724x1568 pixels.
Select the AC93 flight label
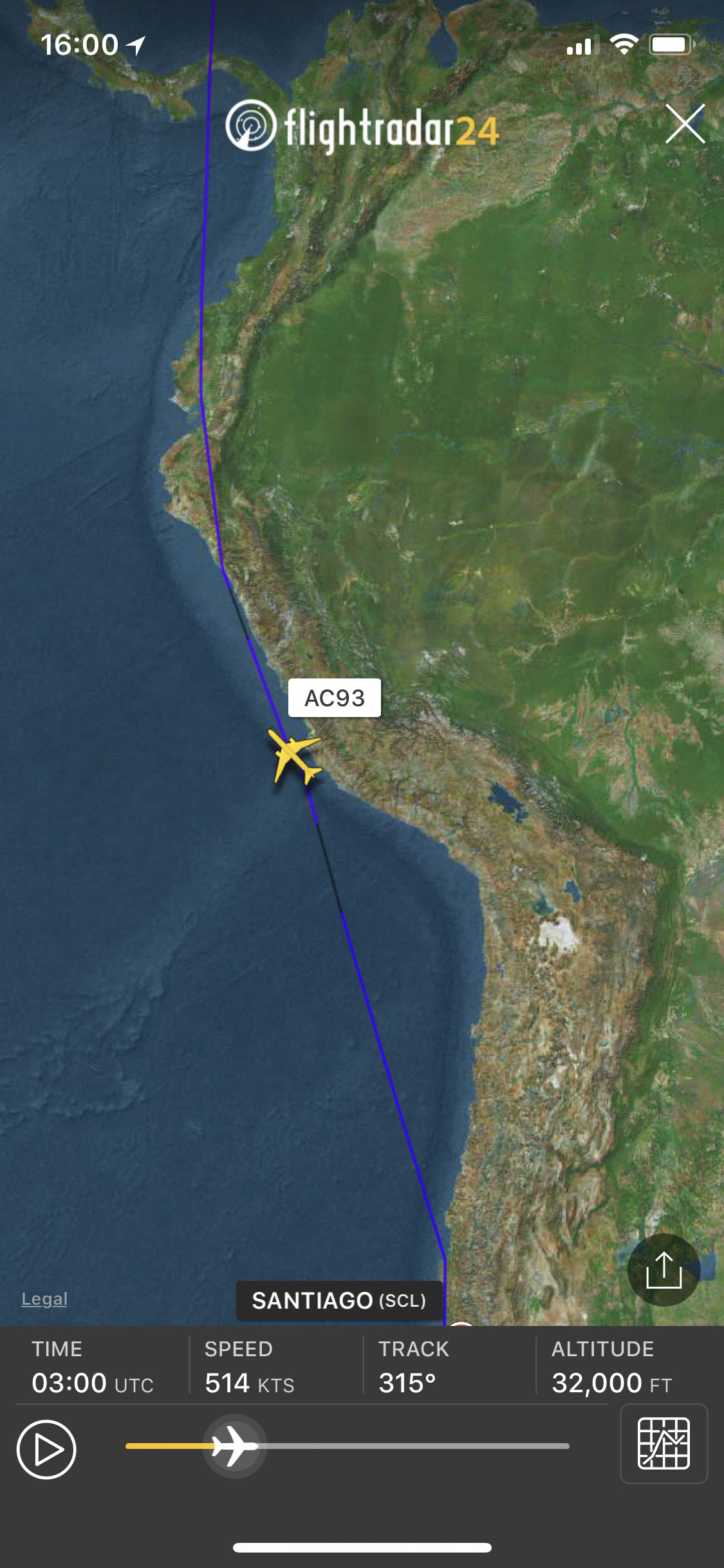click(x=334, y=698)
